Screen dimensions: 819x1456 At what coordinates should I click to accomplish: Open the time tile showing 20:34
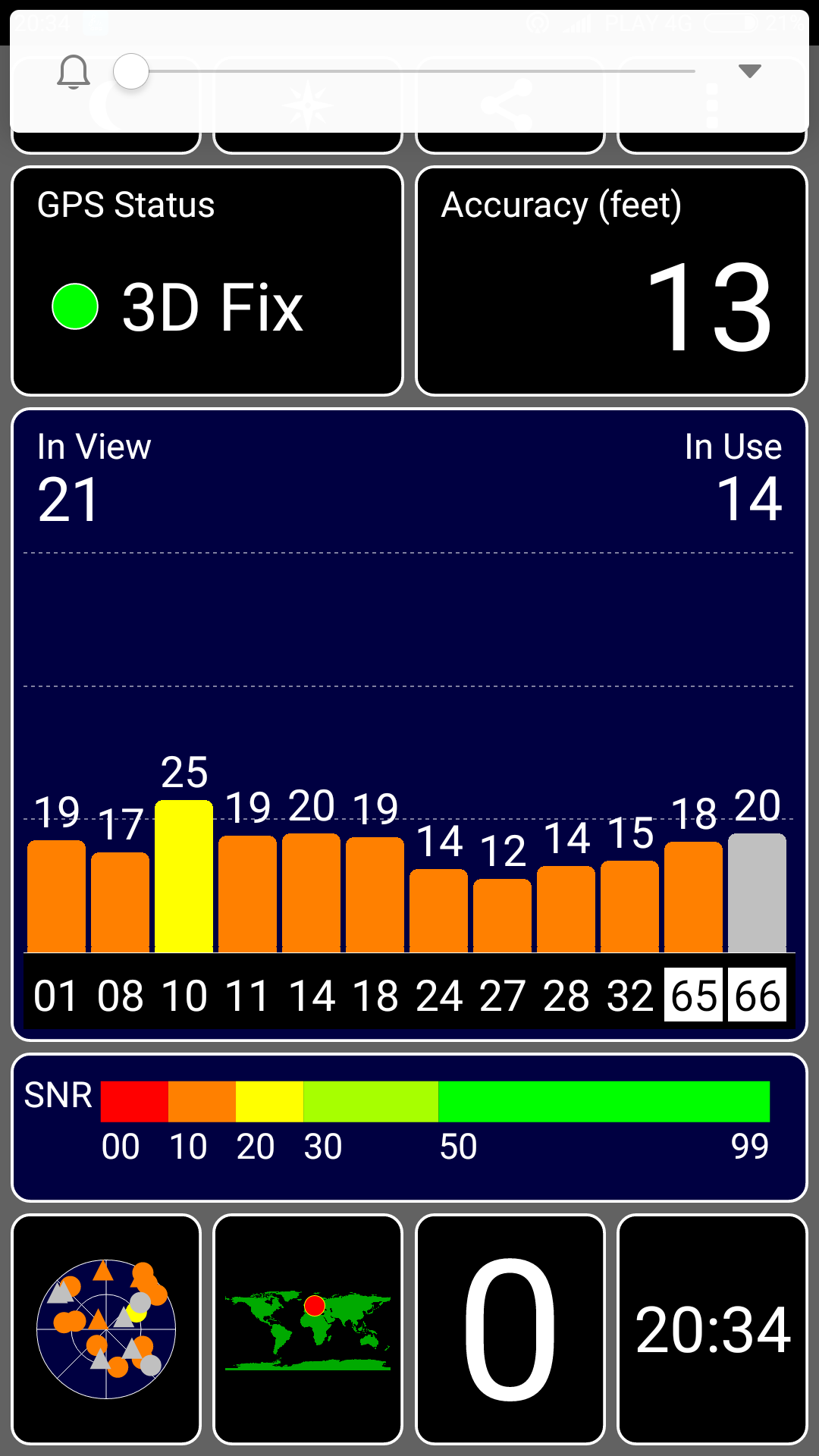[712, 1329]
